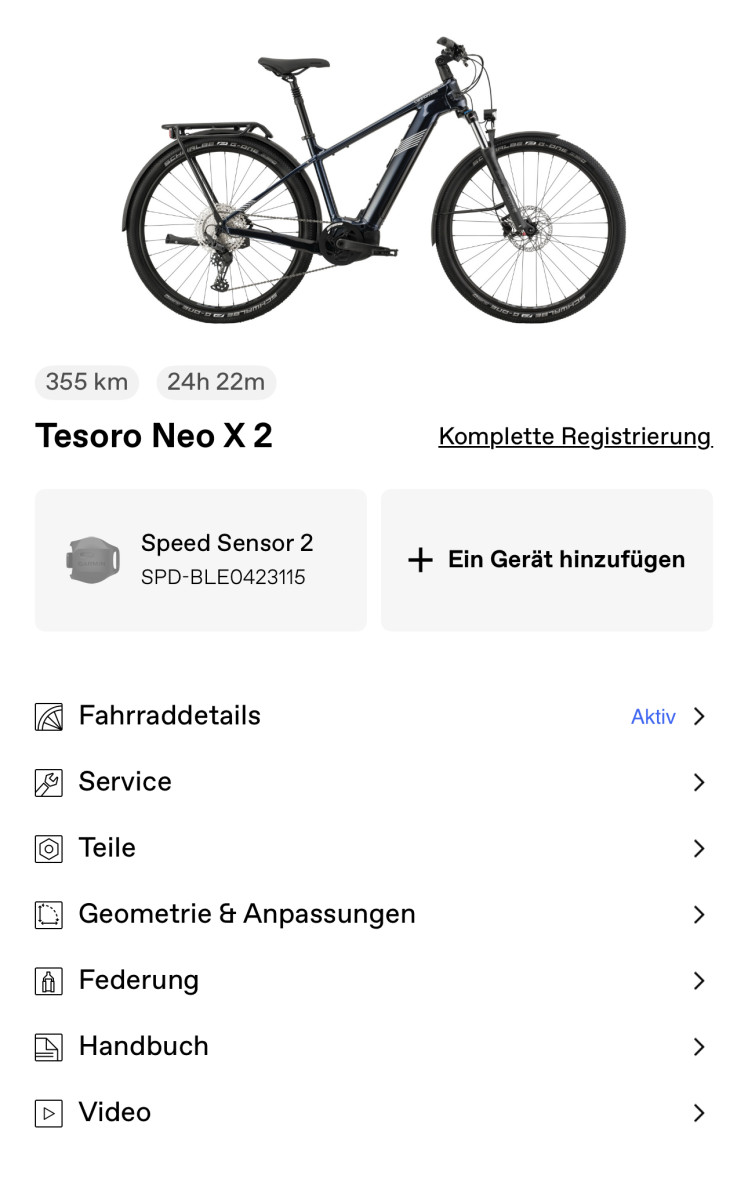The height and width of the screenshot is (1200, 748).
Task: Open the Komplette Registrierung link
Action: pyautogui.click(x=575, y=437)
